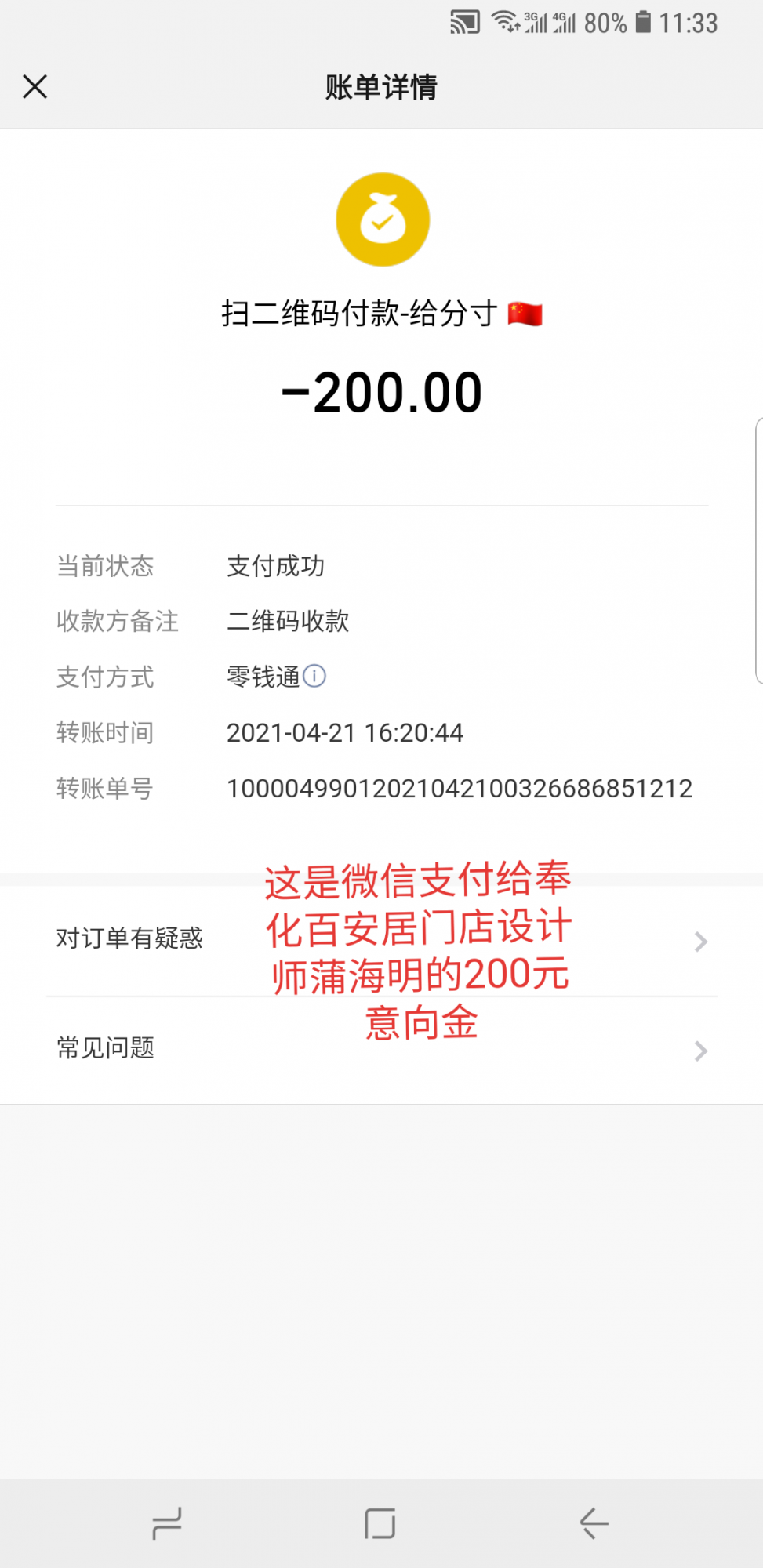Tap the info icon next to 零钱通
Screen dimensions: 763x1568
point(314,676)
